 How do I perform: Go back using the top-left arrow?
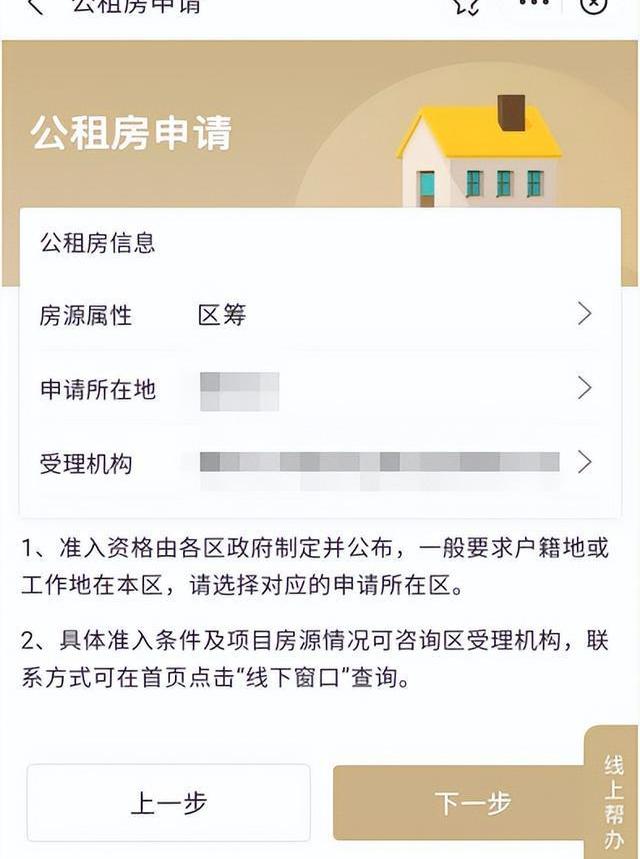tap(36, 6)
